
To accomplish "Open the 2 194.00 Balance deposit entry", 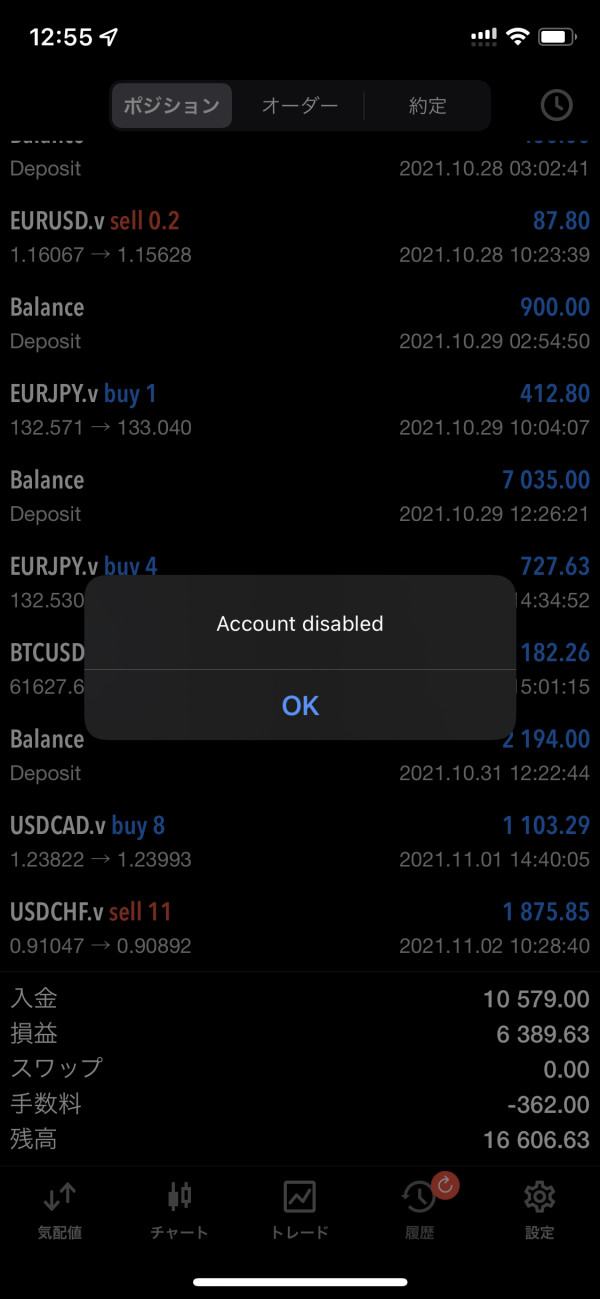I will coord(300,756).
